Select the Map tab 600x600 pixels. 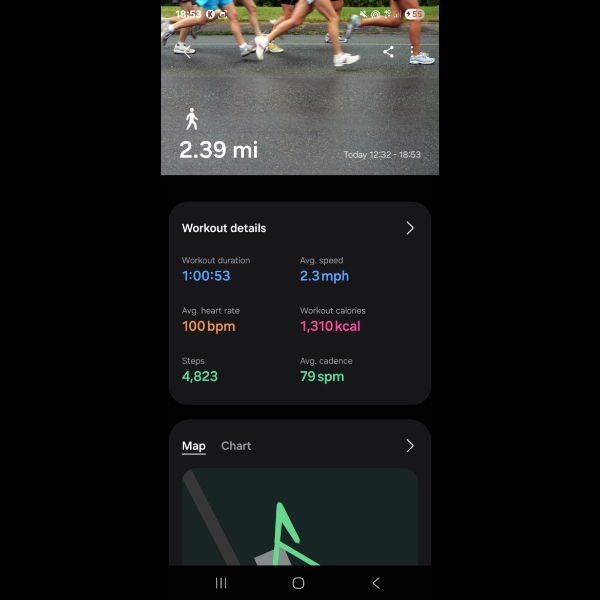(193, 446)
